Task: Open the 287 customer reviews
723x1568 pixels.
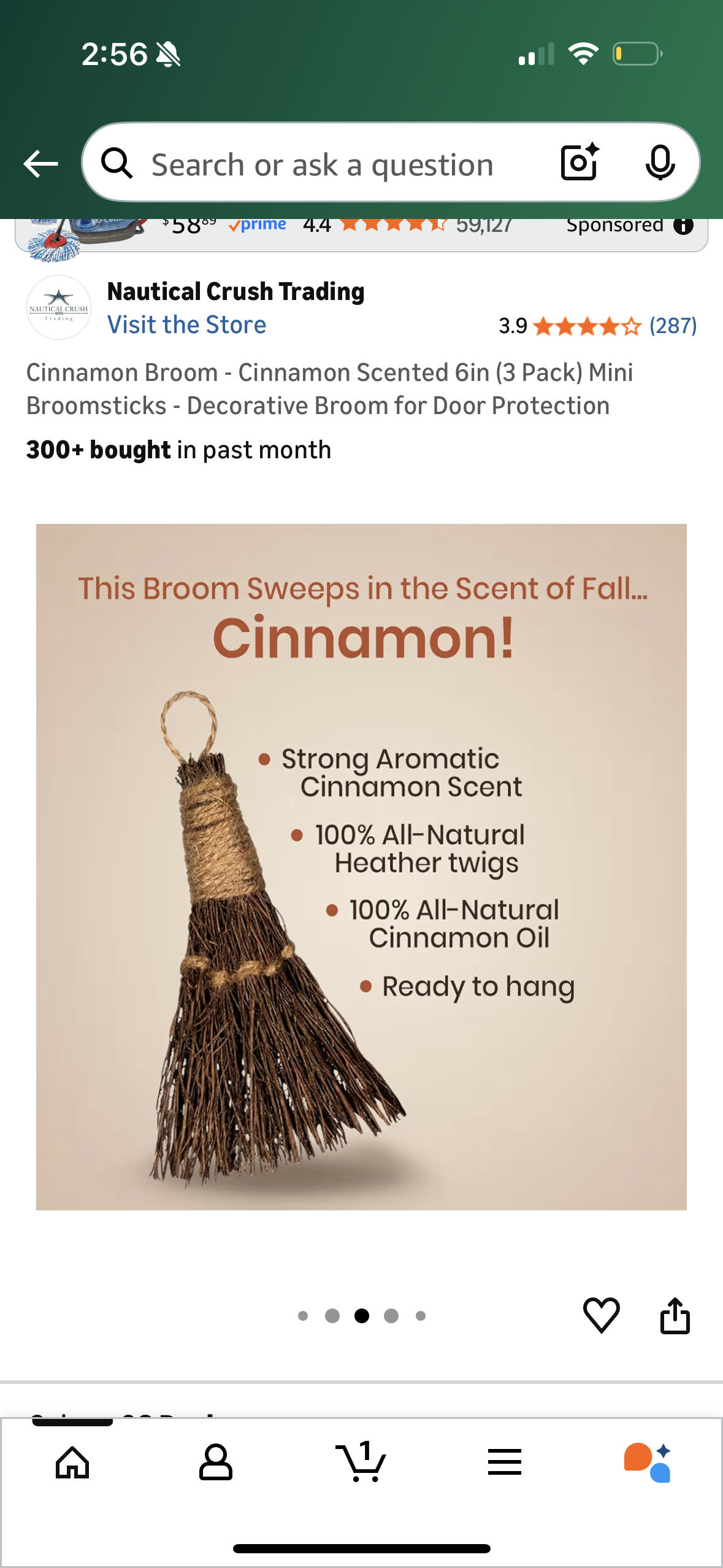Action: [673, 326]
